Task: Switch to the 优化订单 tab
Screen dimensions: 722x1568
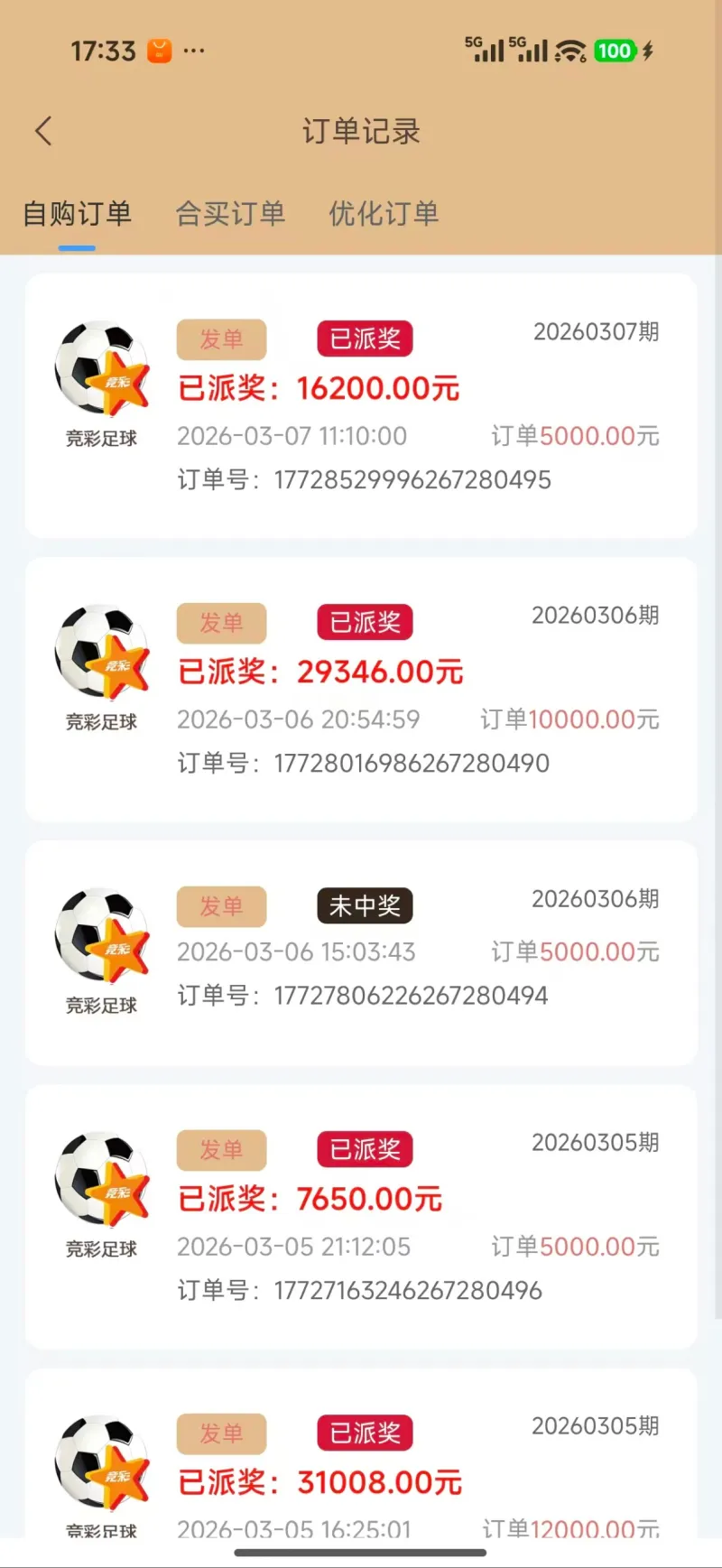Action: 384,214
